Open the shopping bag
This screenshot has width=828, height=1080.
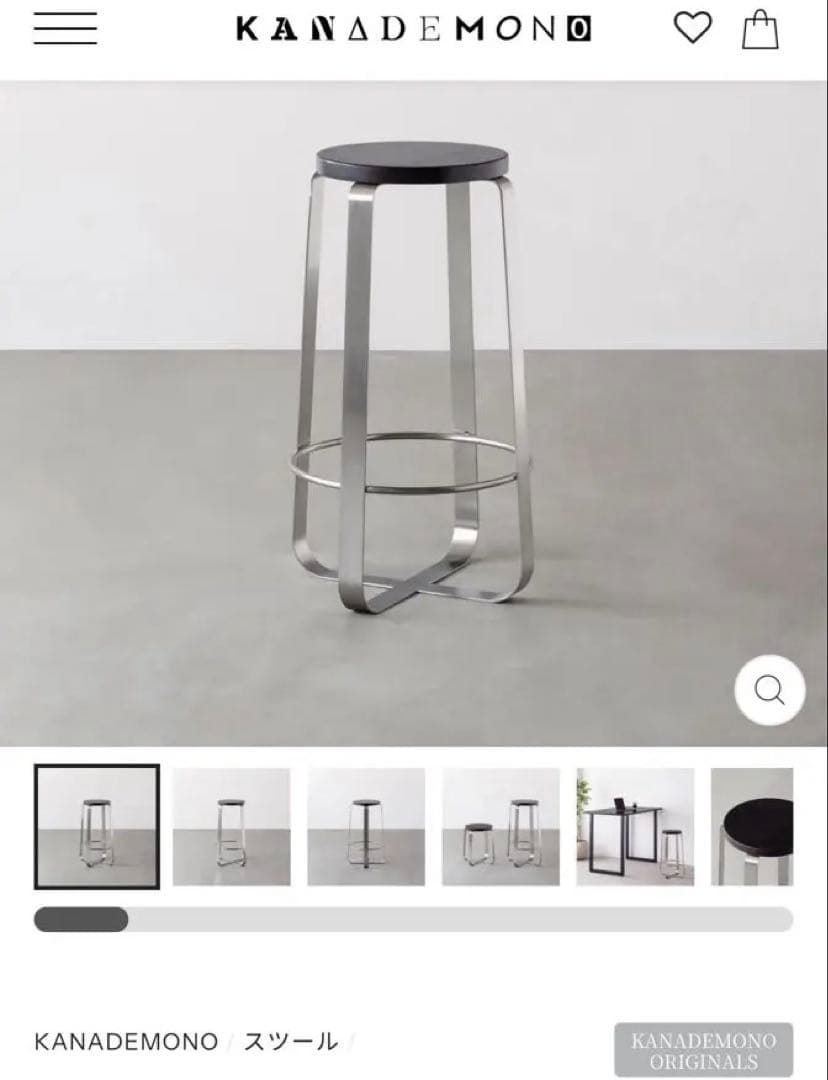tap(760, 29)
